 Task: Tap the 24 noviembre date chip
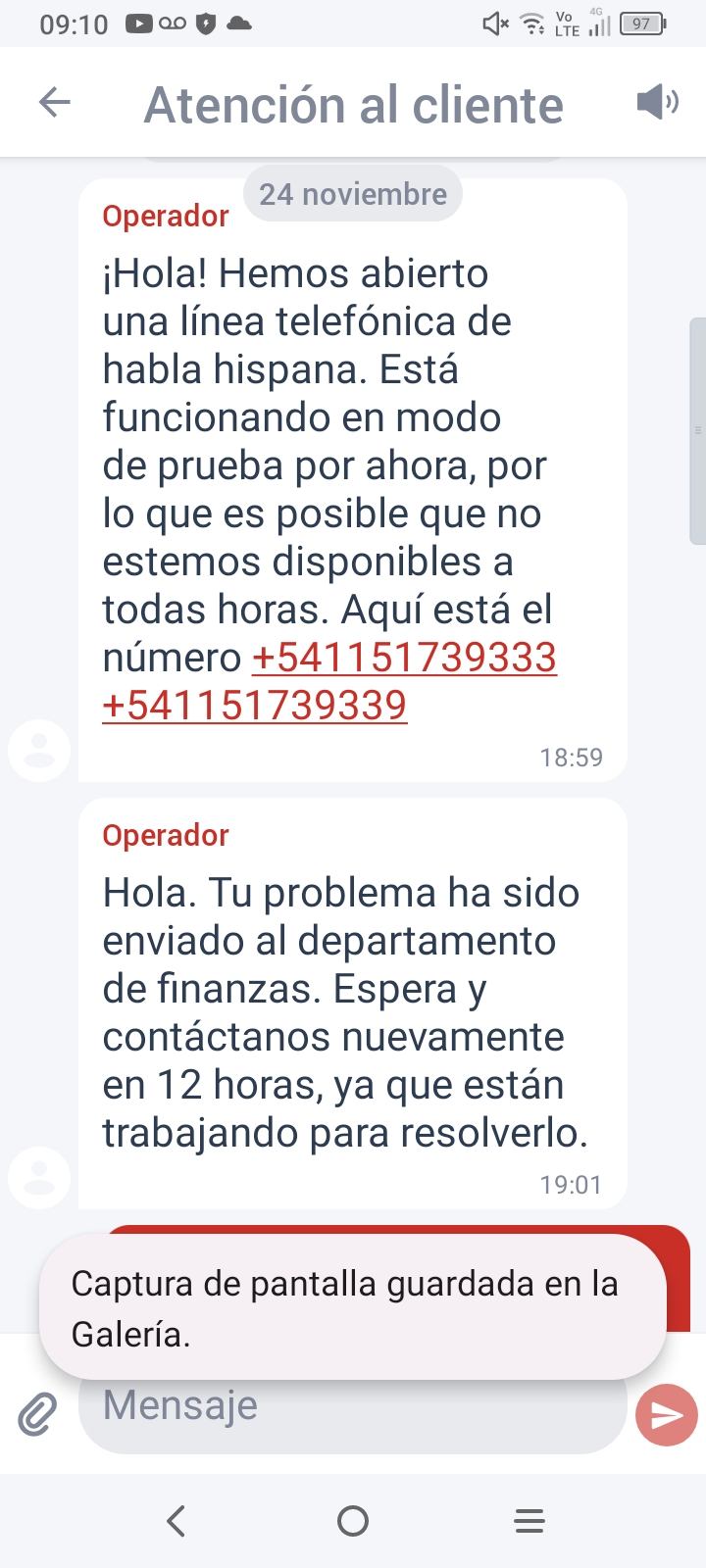tap(353, 193)
